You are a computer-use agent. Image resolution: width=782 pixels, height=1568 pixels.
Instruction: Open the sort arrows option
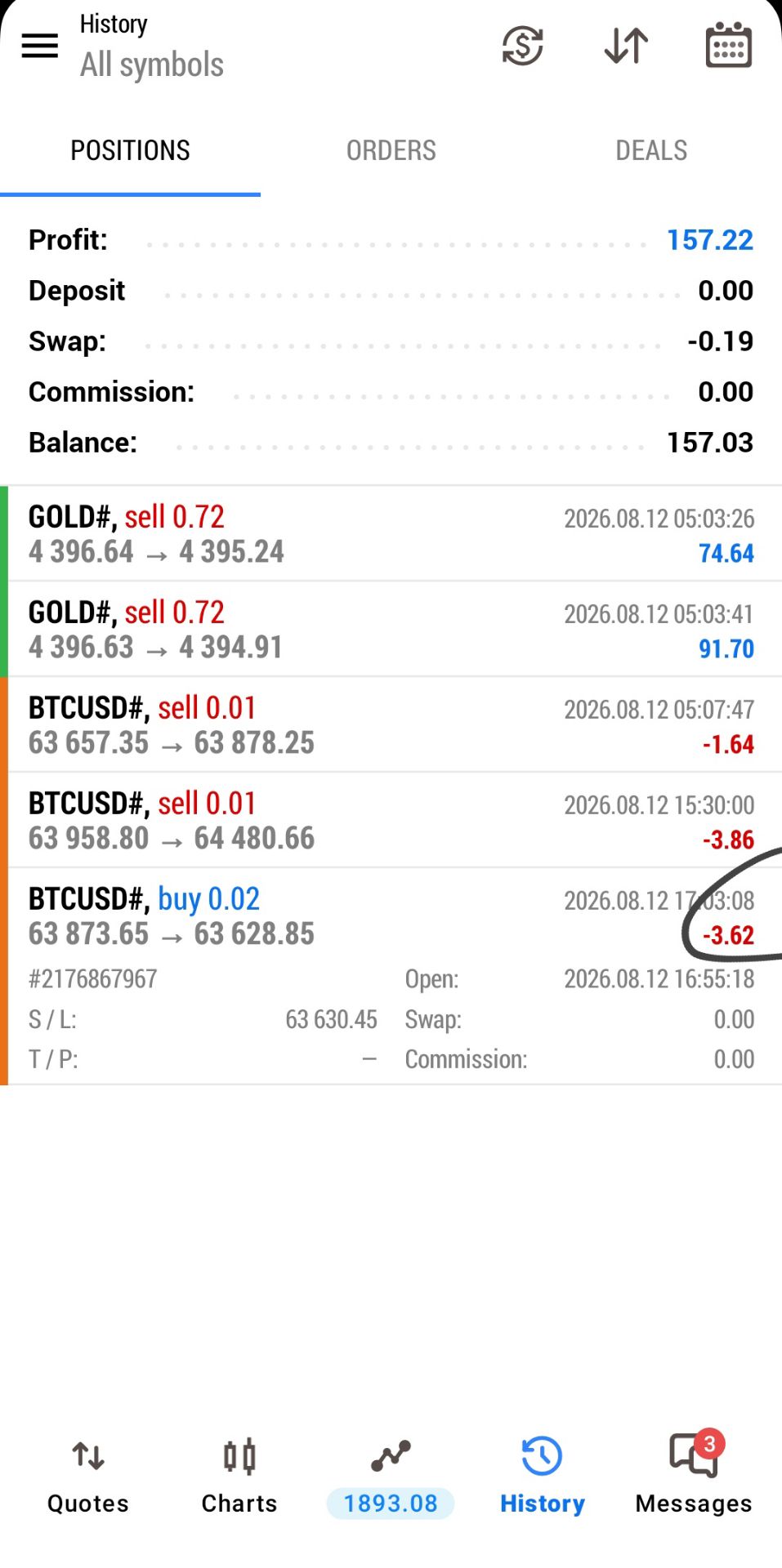(x=626, y=46)
